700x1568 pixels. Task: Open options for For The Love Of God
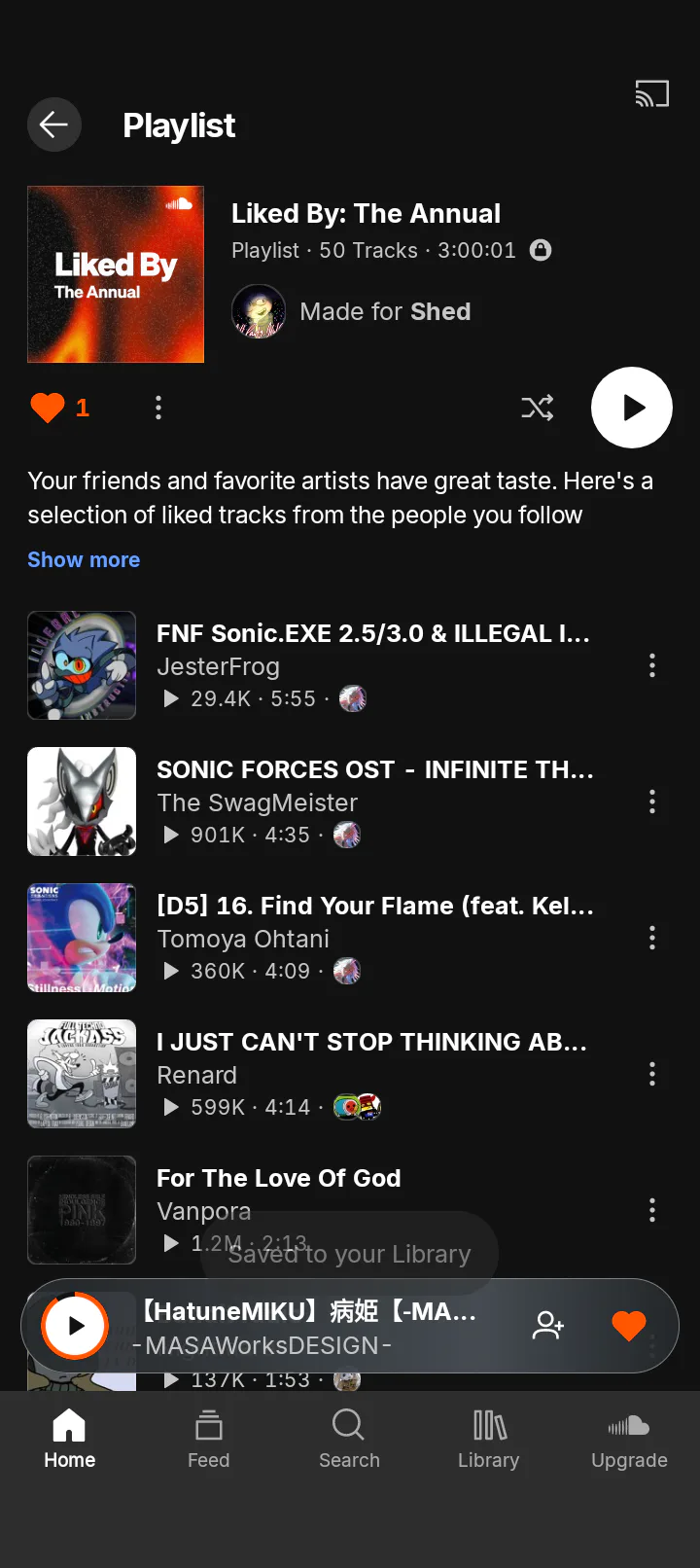tap(652, 1210)
